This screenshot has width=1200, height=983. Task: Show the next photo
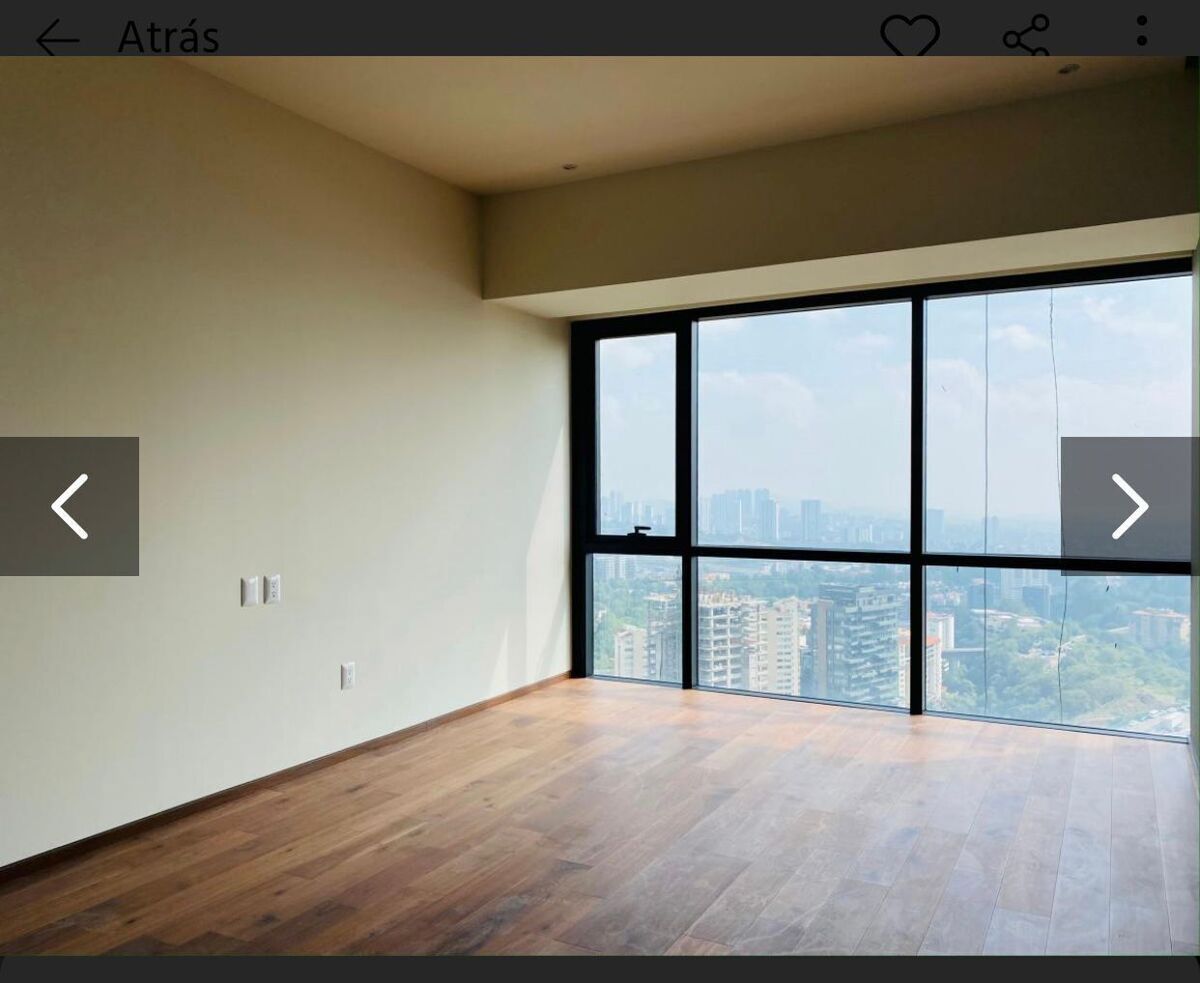coord(1129,506)
